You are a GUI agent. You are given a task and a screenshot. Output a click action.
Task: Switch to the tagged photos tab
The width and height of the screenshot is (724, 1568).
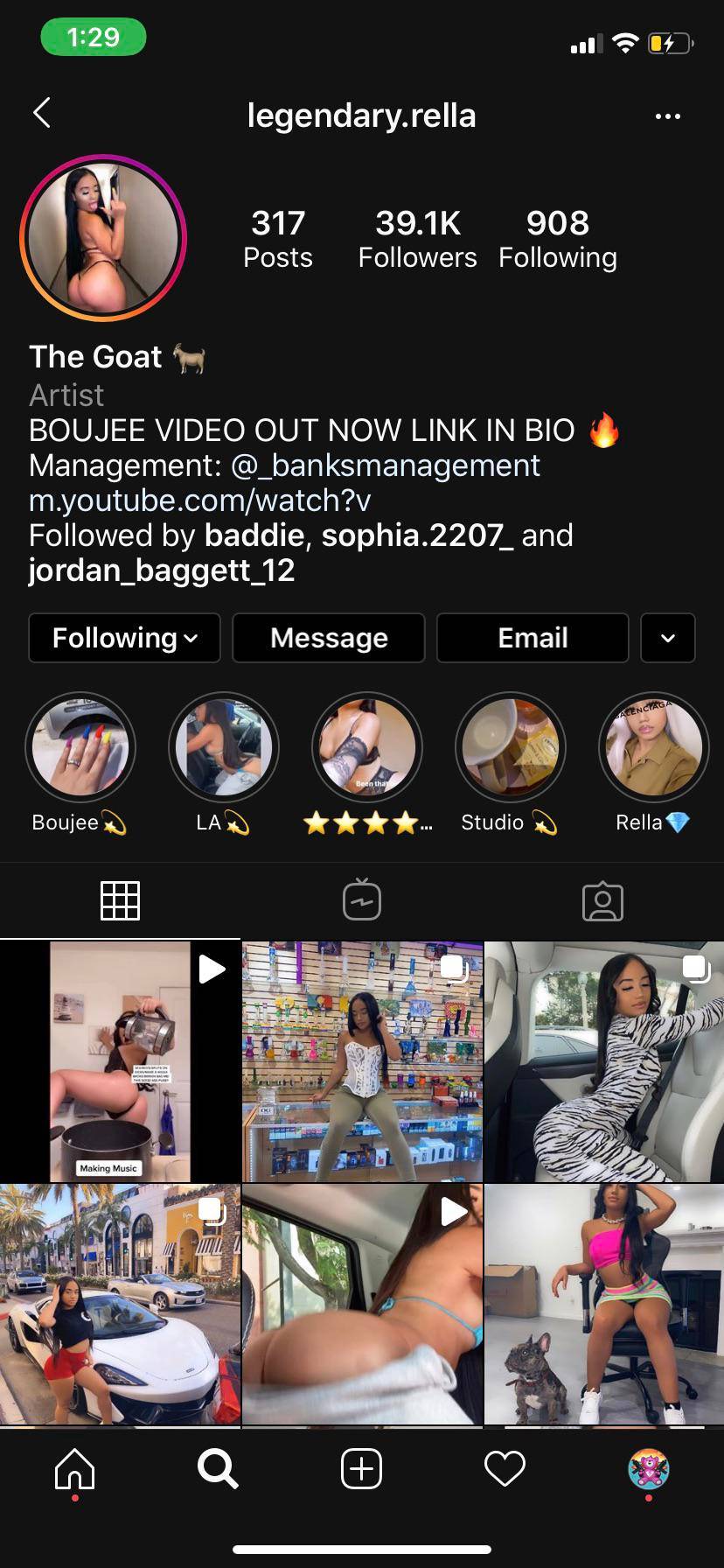tap(602, 900)
